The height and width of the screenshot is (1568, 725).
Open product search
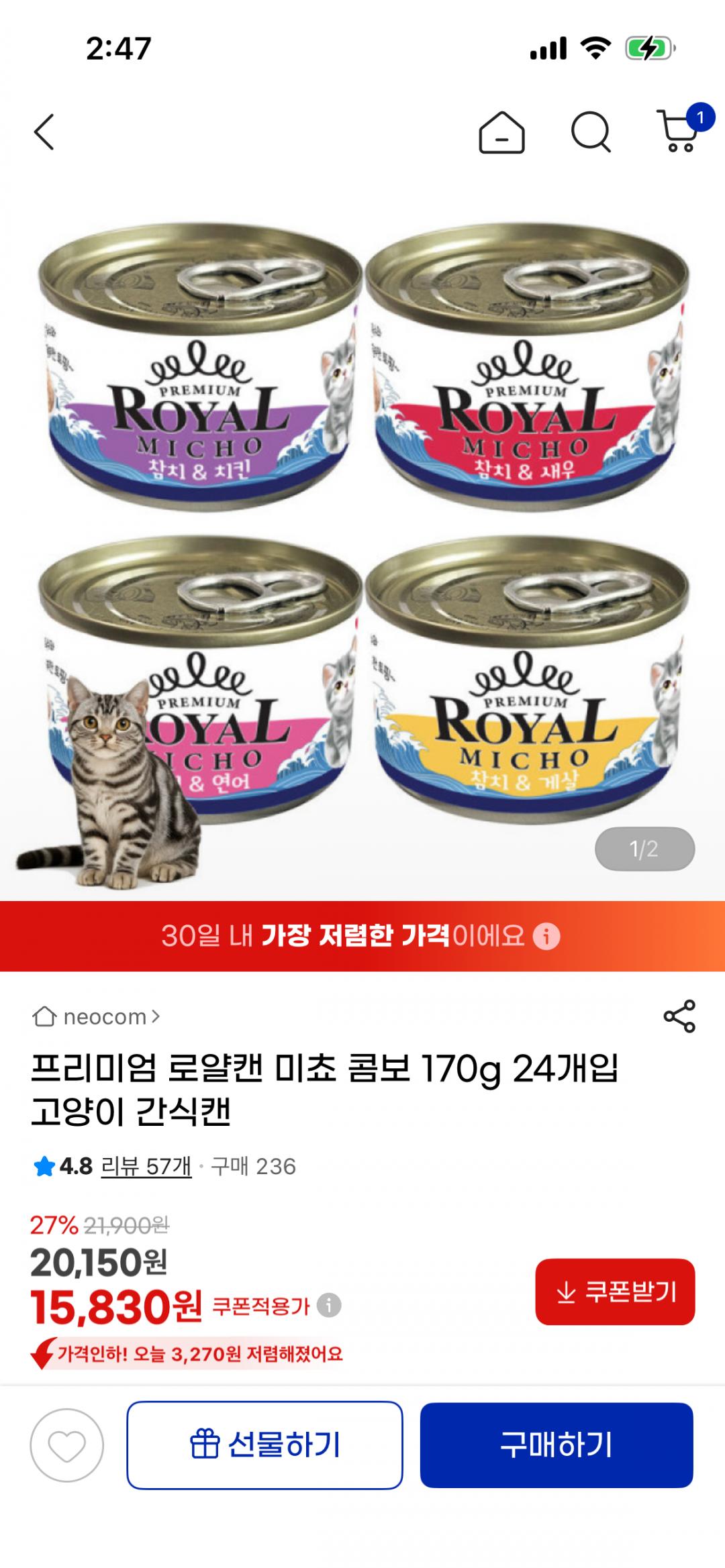[x=591, y=132]
